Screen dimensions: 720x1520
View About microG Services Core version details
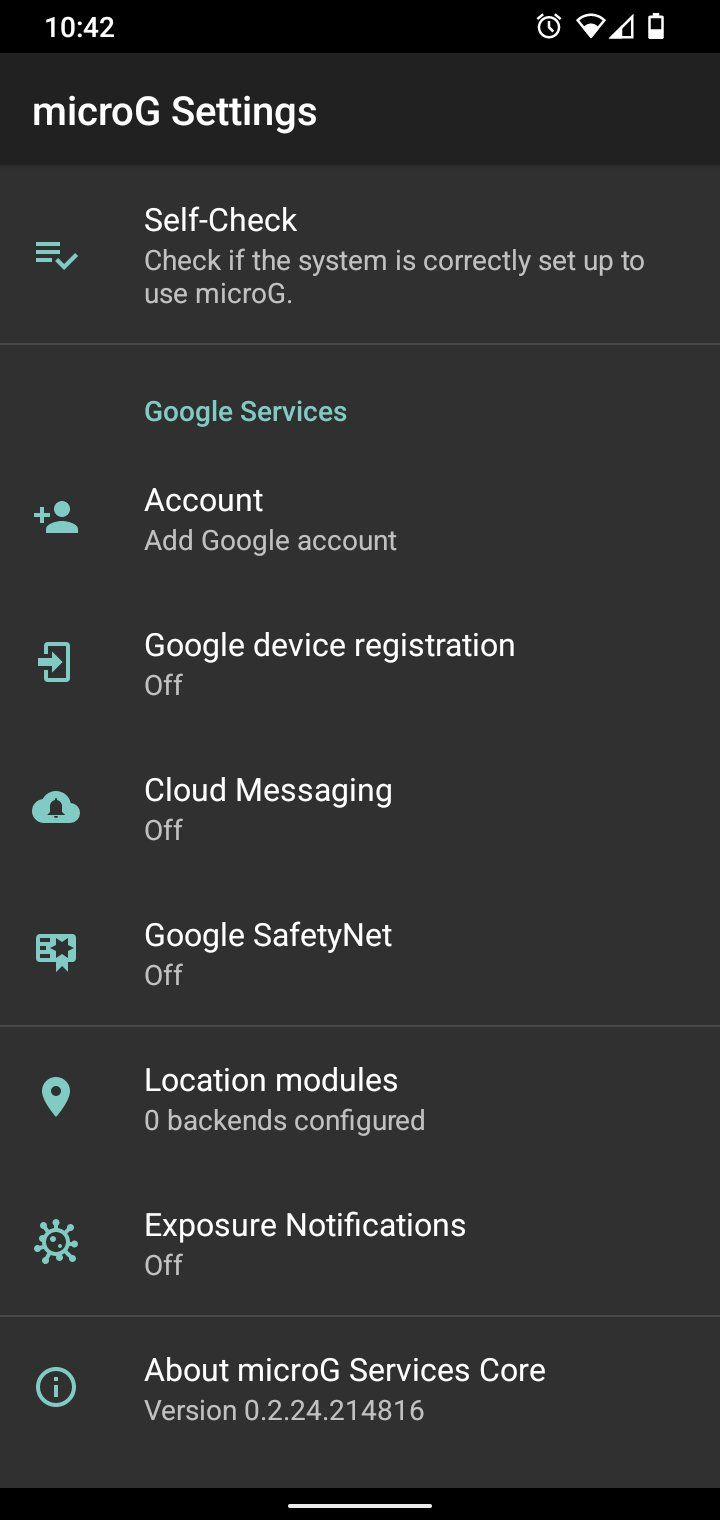coord(360,1386)
